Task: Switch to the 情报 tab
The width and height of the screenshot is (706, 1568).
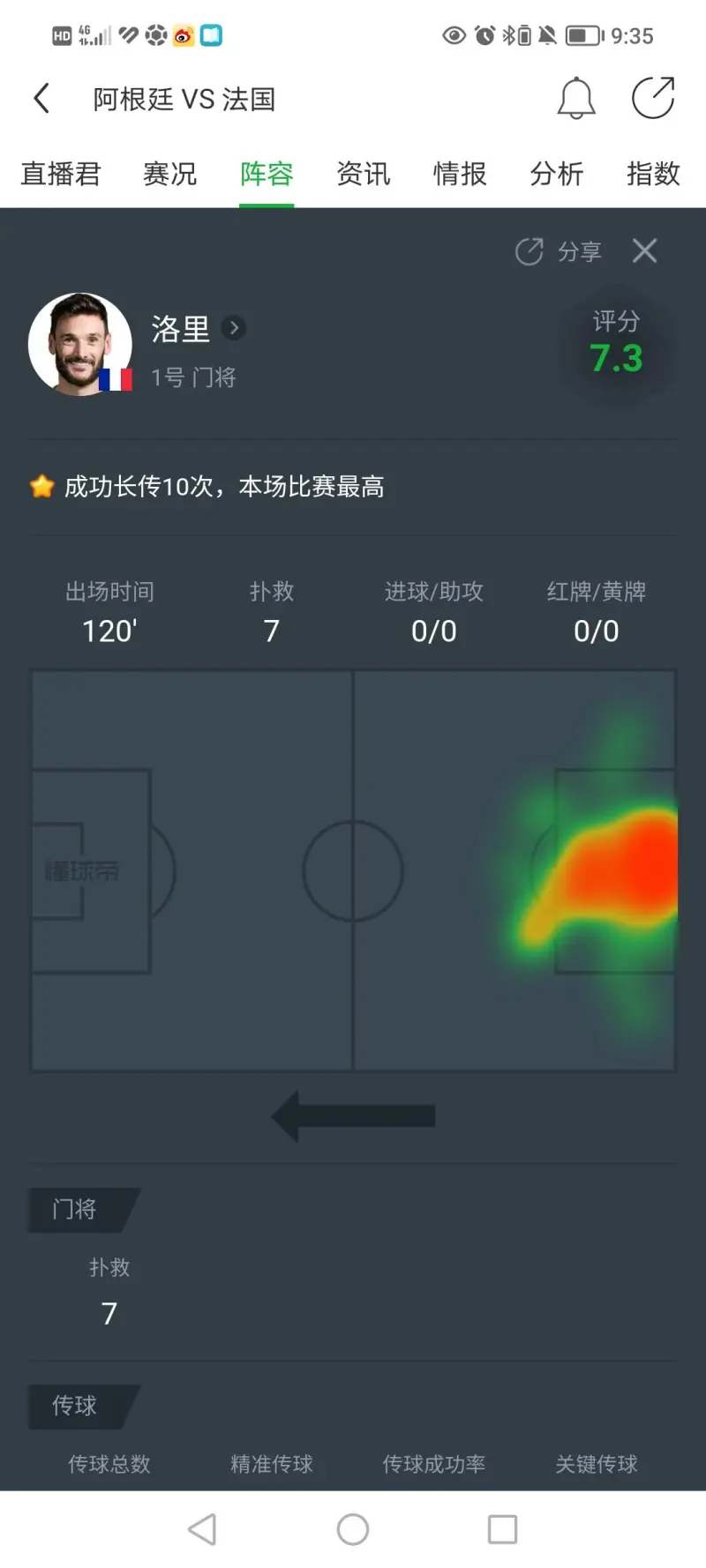Action: tap(460, 174)
